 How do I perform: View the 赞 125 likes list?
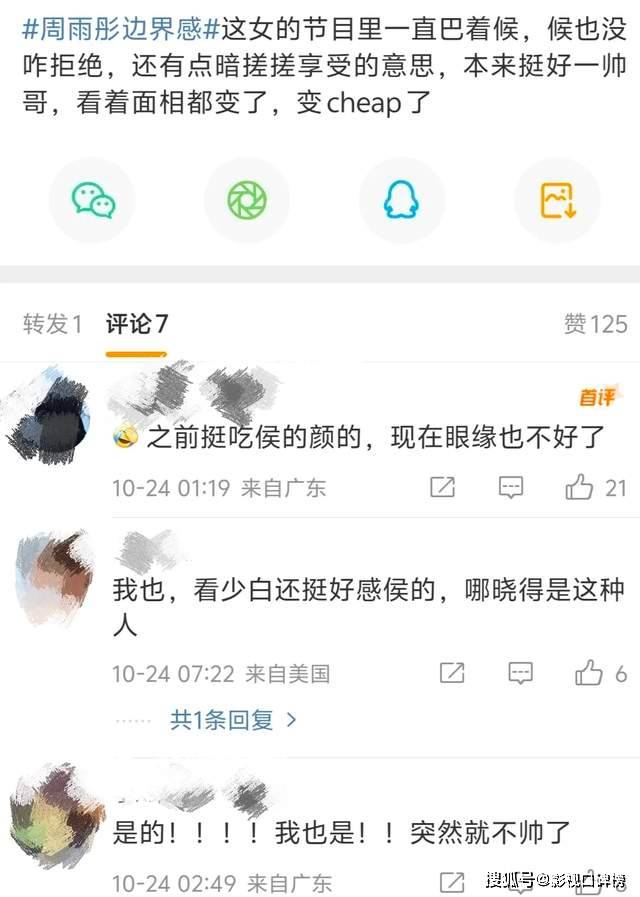[595, 323]
